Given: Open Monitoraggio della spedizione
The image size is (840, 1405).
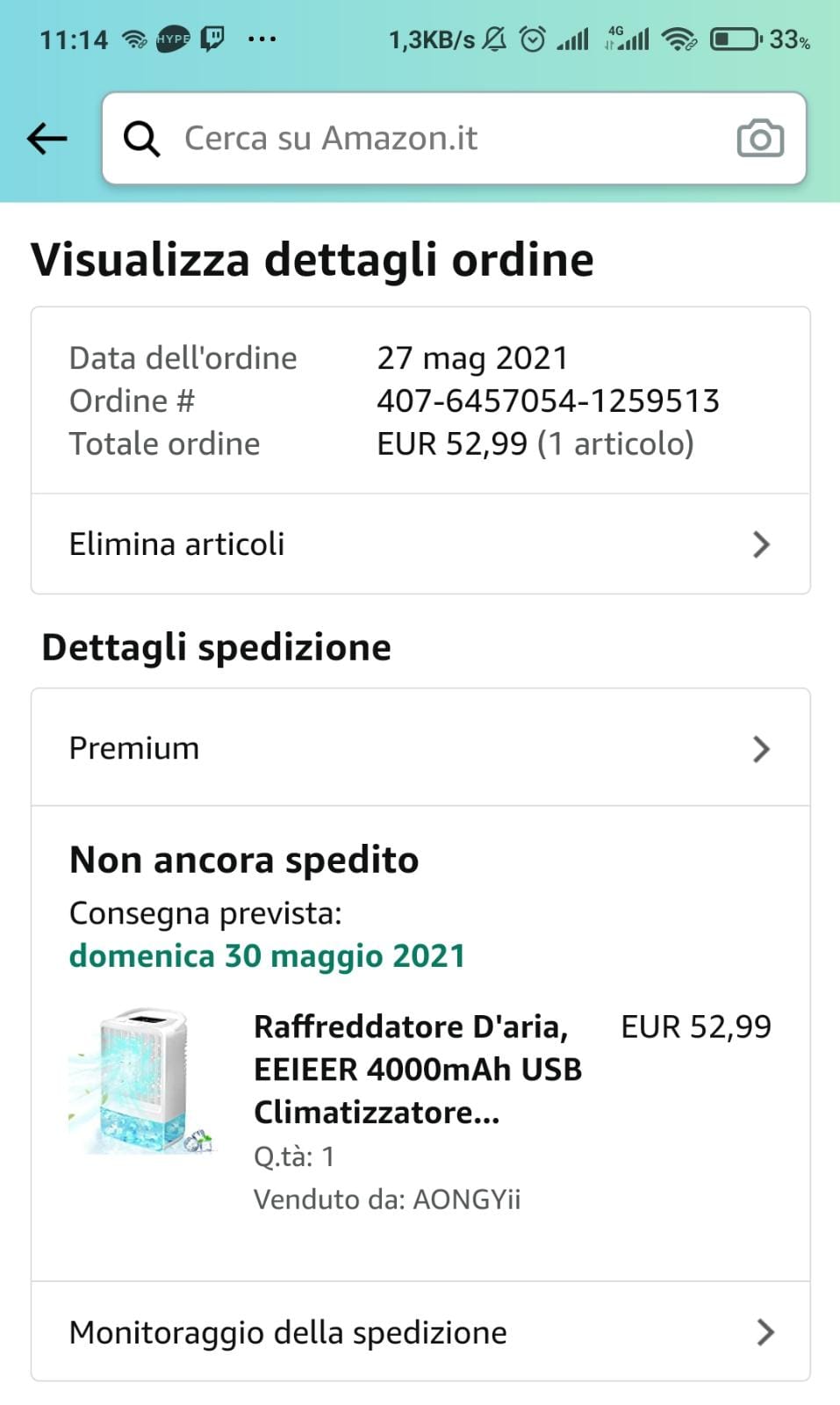Looking at the screenshot, I should click(x=420, y=1332).
